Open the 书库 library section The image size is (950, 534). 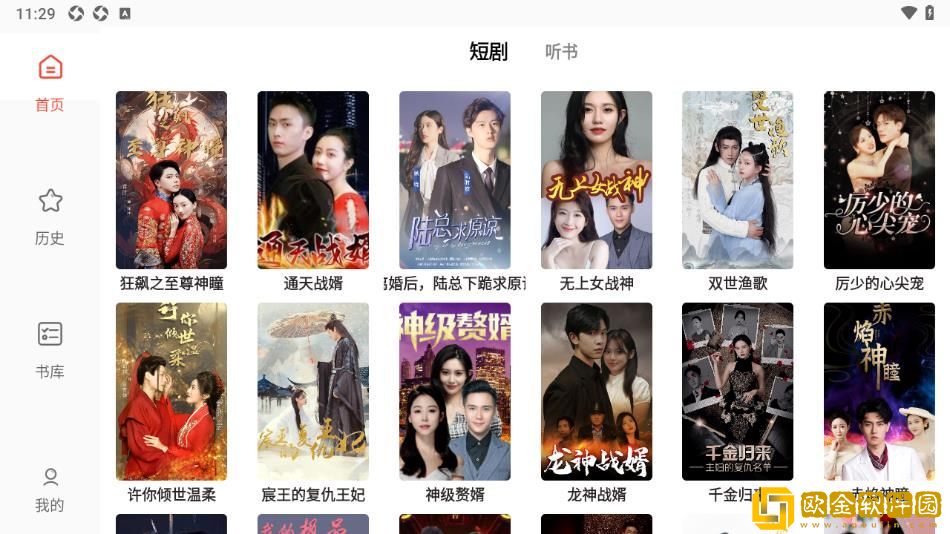(50, 349)
